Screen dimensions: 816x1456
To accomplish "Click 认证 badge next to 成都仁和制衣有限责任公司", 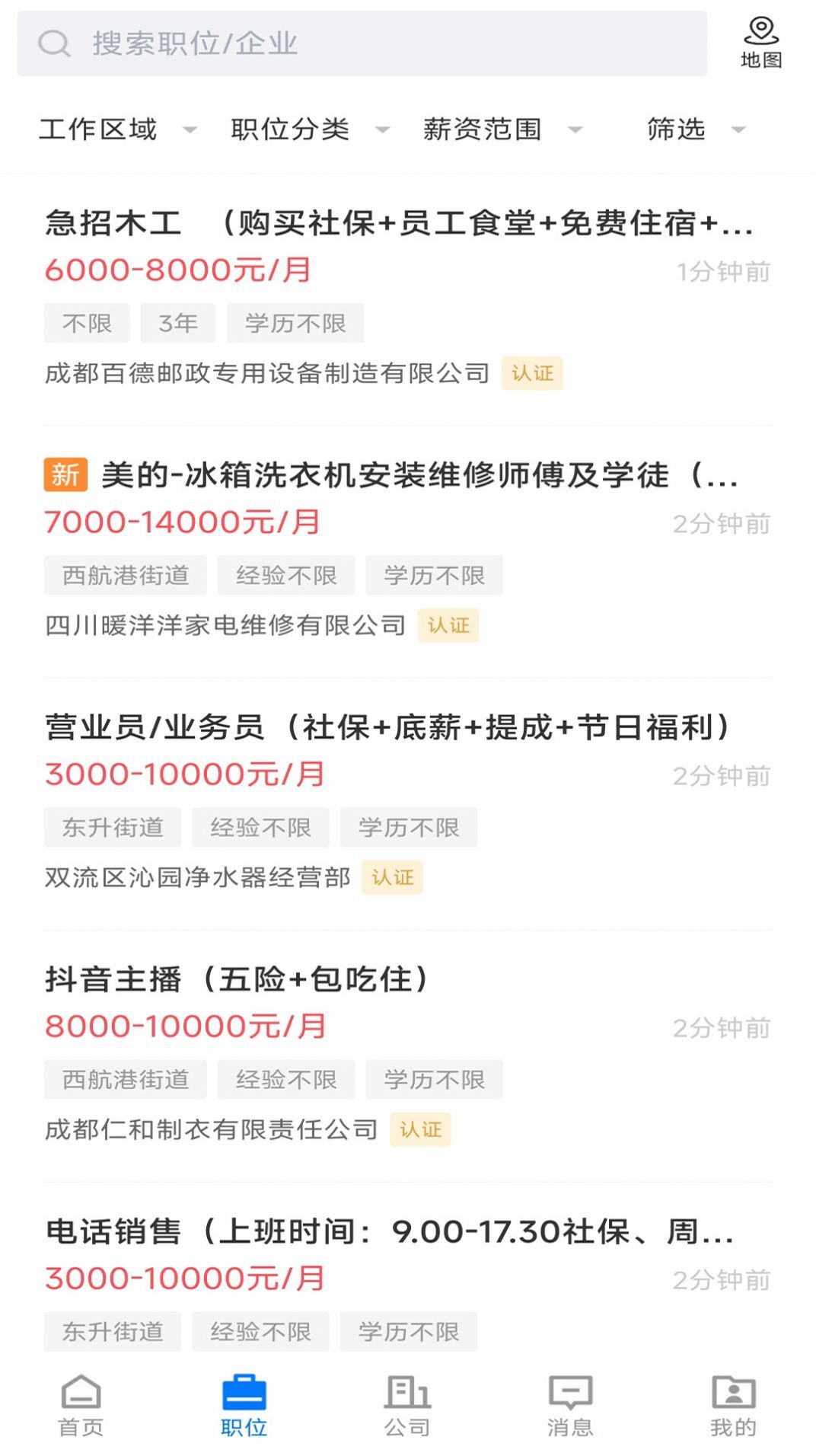I will 420,1131.
